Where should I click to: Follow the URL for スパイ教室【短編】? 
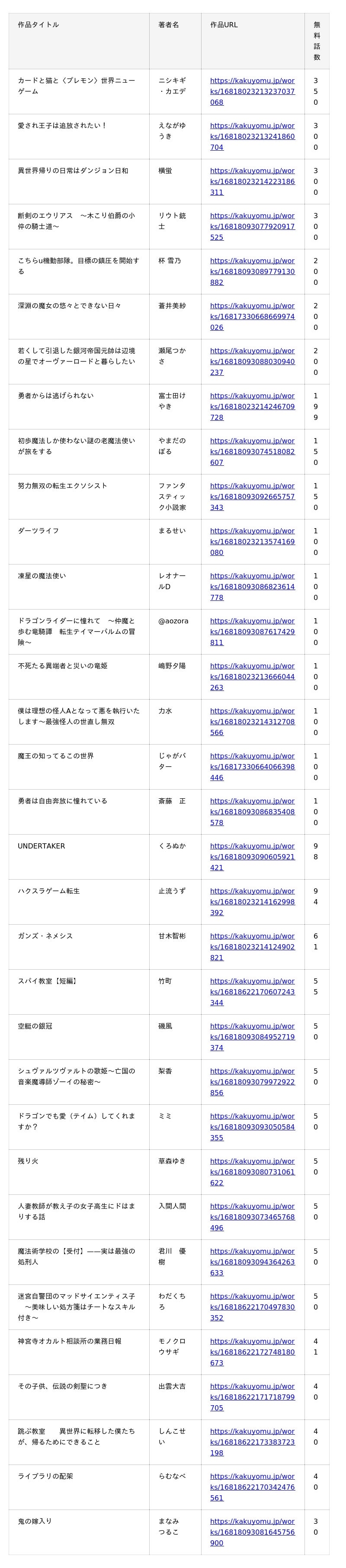click(252, 992)
